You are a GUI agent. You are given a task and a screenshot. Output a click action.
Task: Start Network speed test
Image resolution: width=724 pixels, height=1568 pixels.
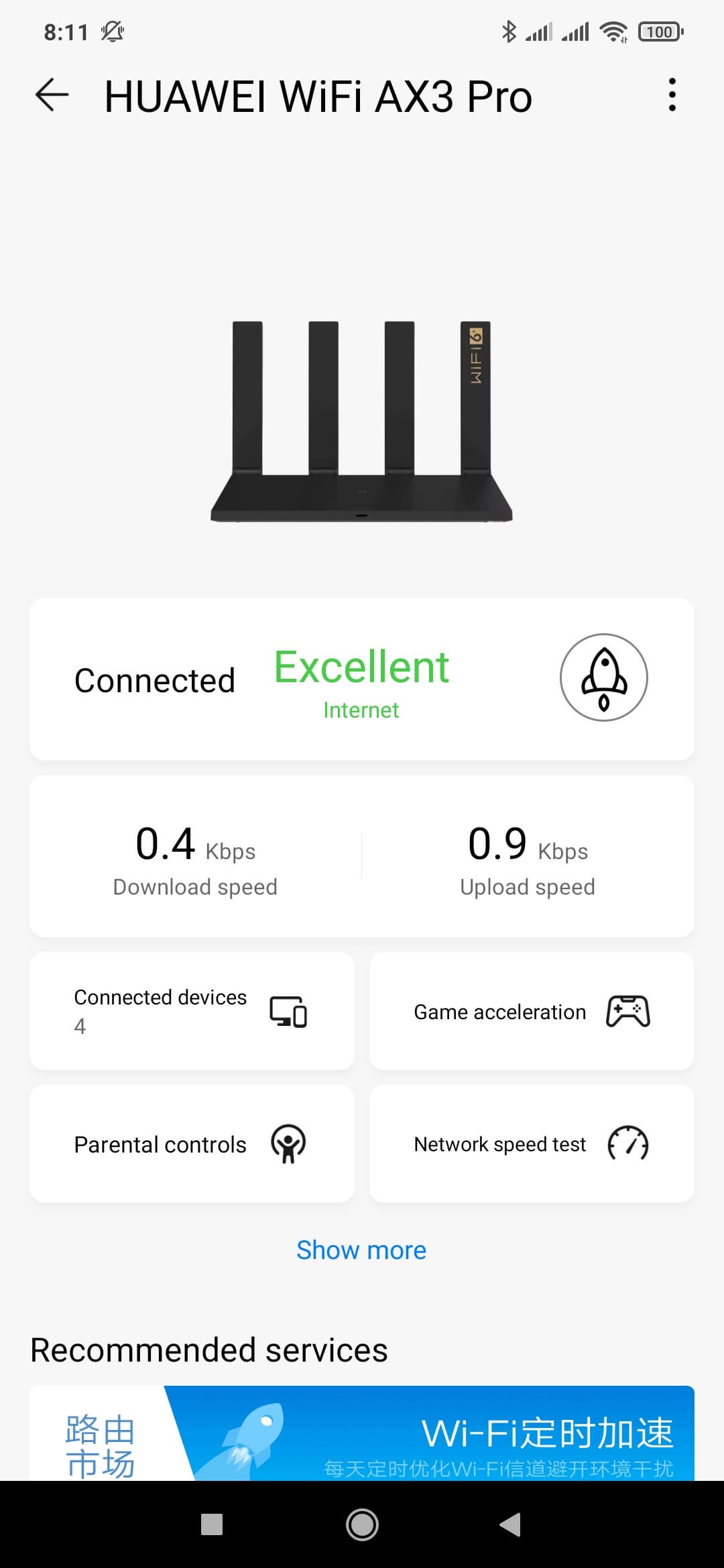click(532, 1144)
